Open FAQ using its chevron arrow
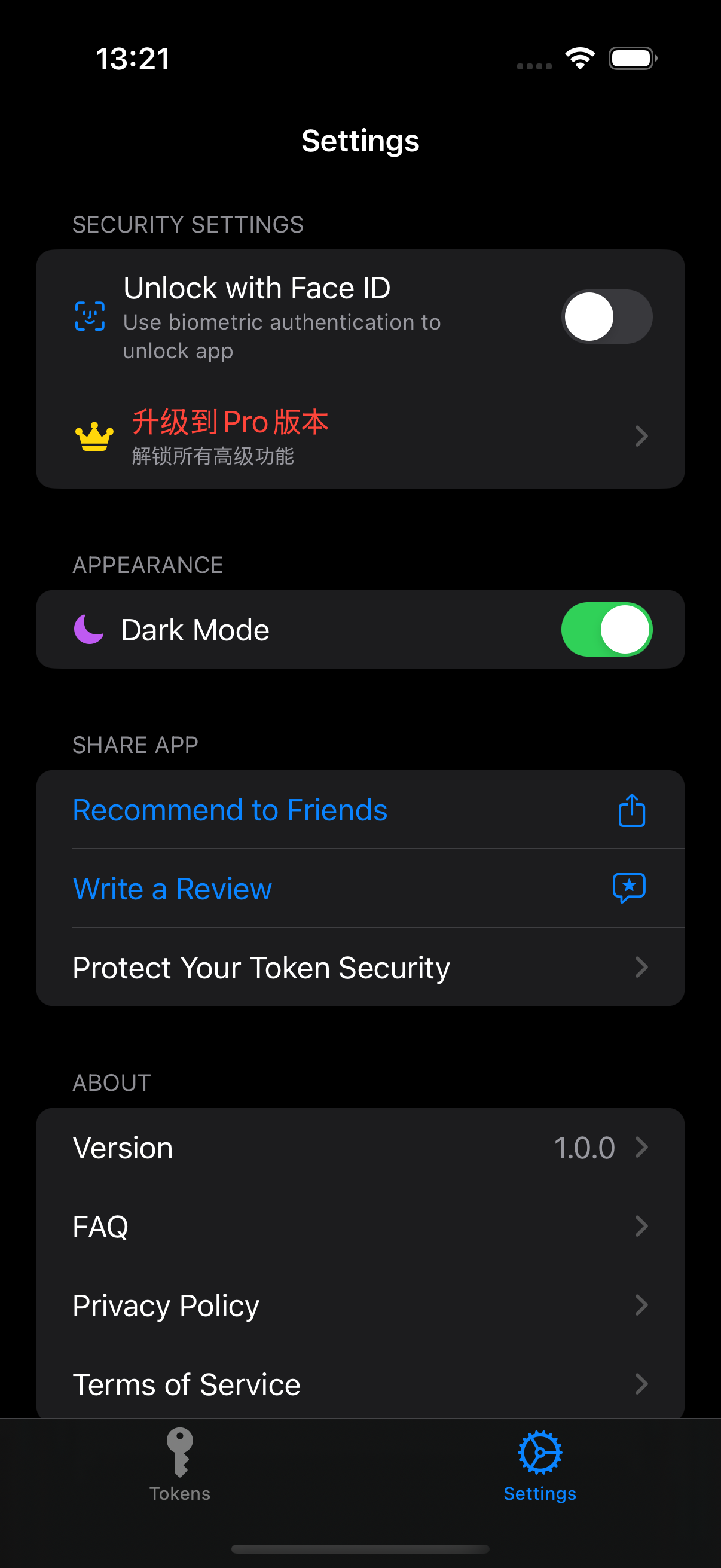721x1568 pixels. click(x=641, y=1226)
